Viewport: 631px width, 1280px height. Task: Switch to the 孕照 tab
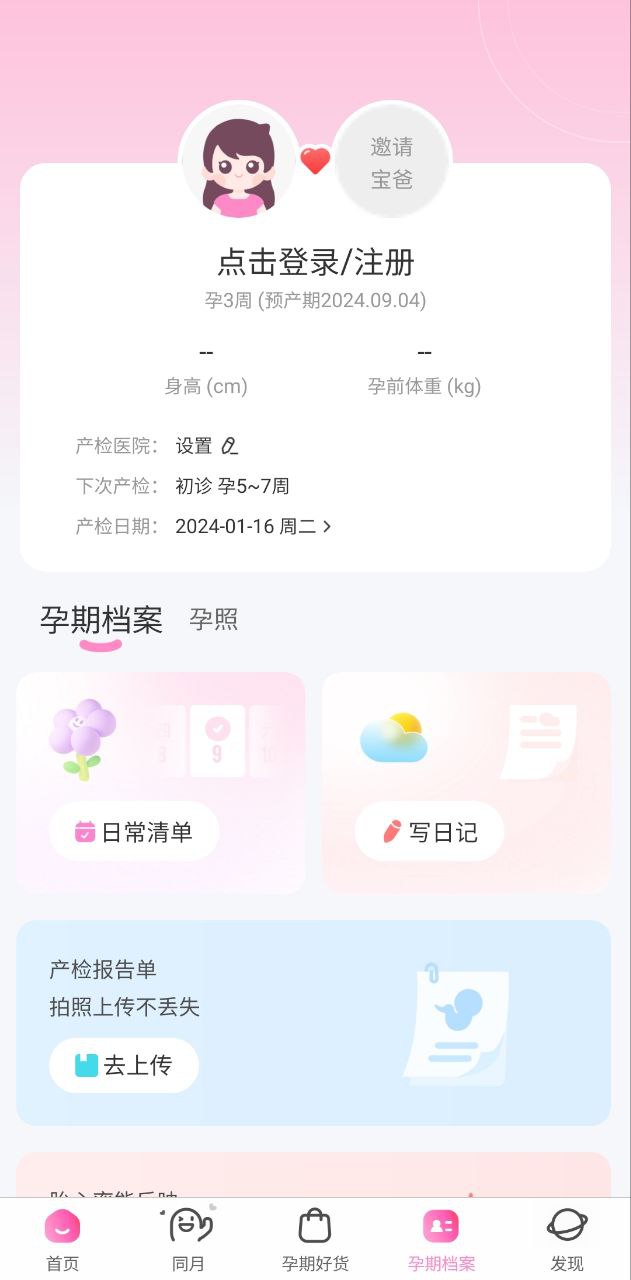tap(214, 619)
